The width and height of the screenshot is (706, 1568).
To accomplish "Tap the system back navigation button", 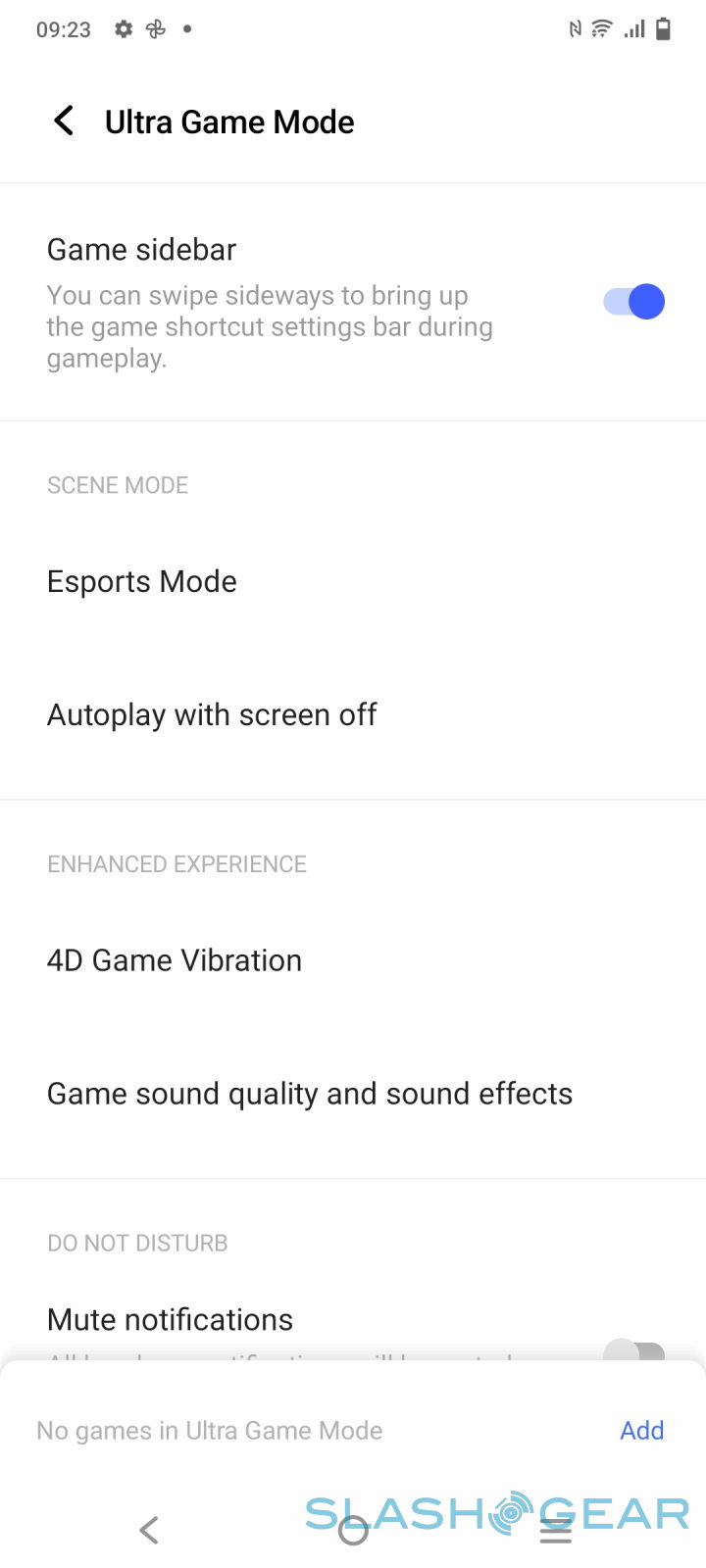I will tap(149, 1530).
